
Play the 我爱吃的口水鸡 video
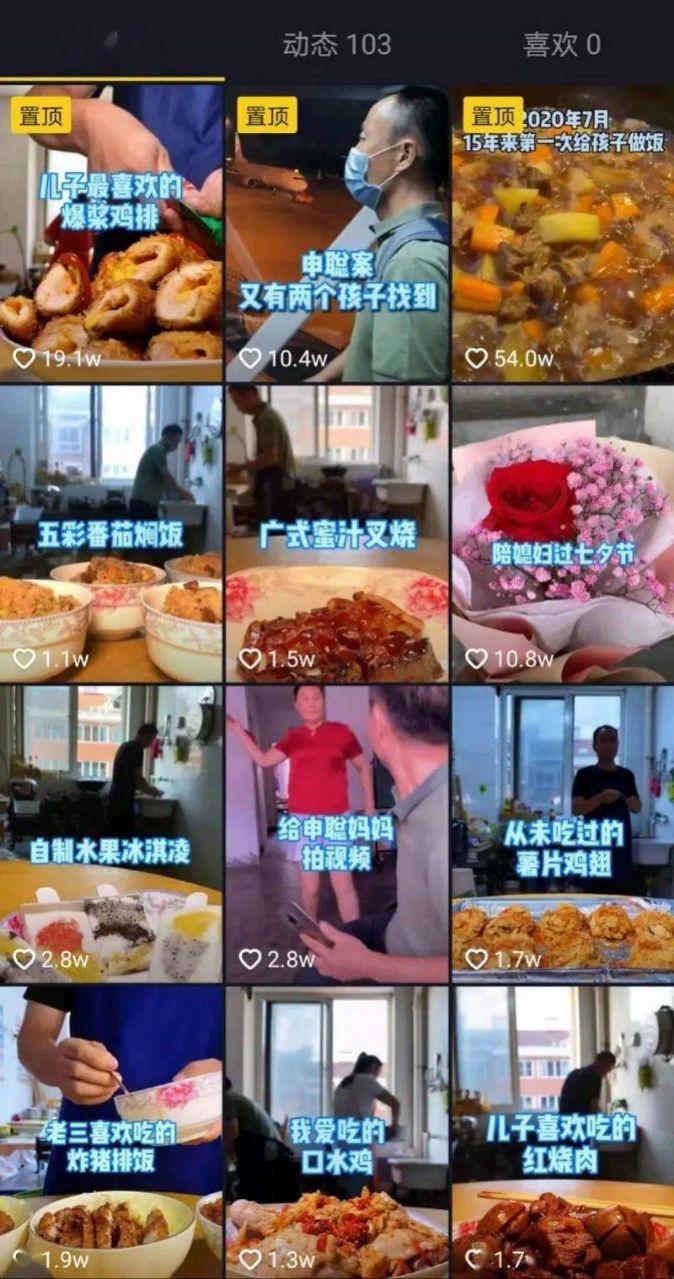pos(337,1132)
